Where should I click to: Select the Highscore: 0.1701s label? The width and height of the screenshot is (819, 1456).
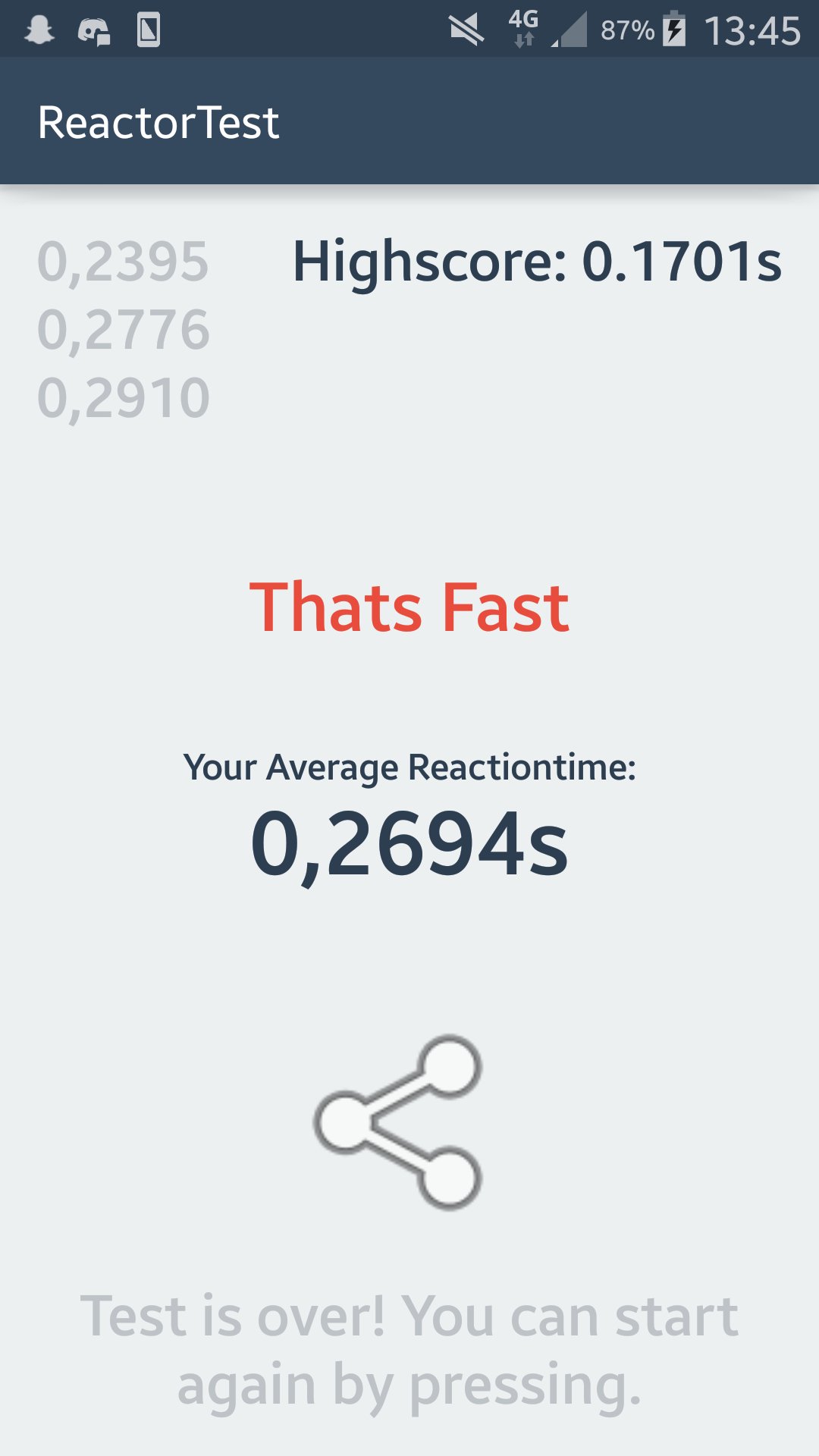pyautogui.click(x=537, y=262)
